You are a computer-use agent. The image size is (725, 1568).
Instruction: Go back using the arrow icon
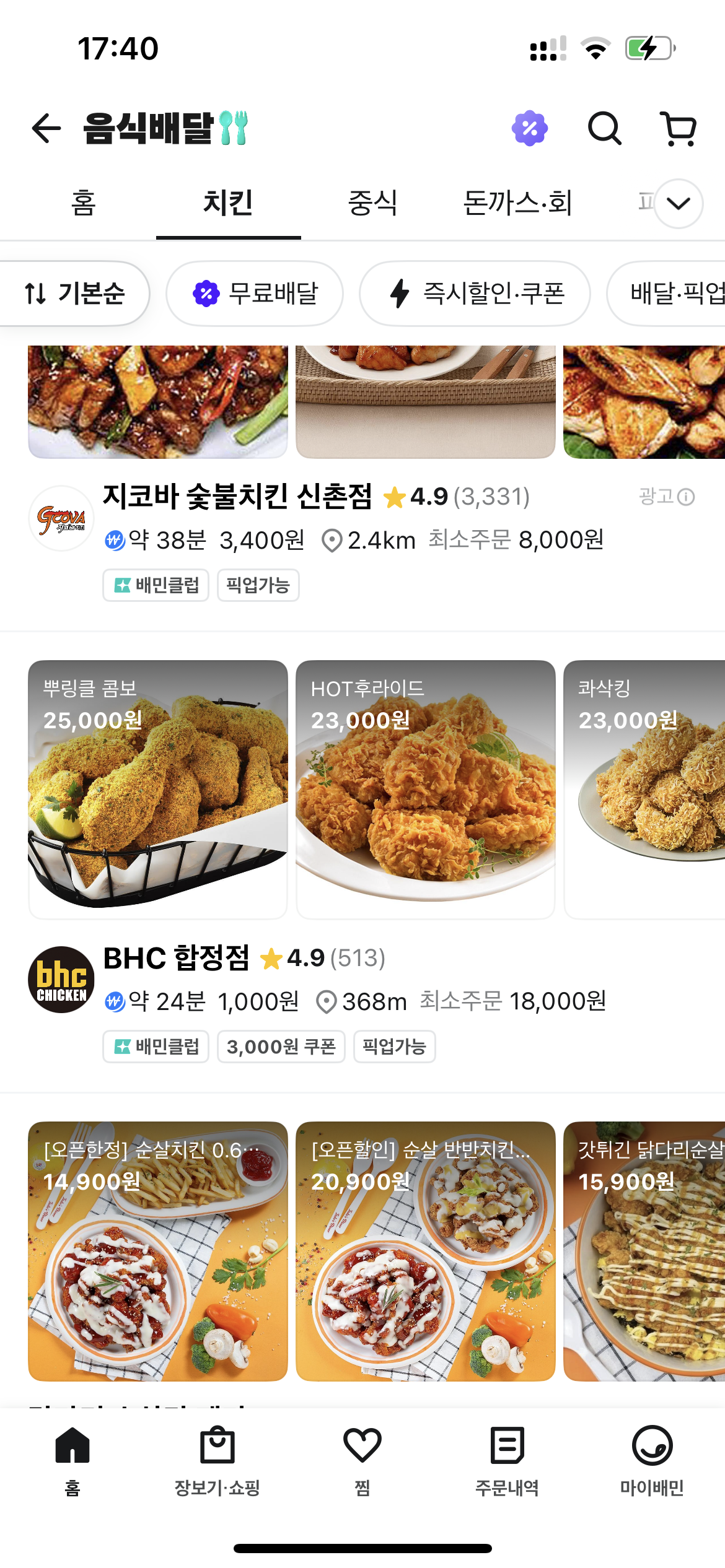pyautogui.click(x=46, y=129)
